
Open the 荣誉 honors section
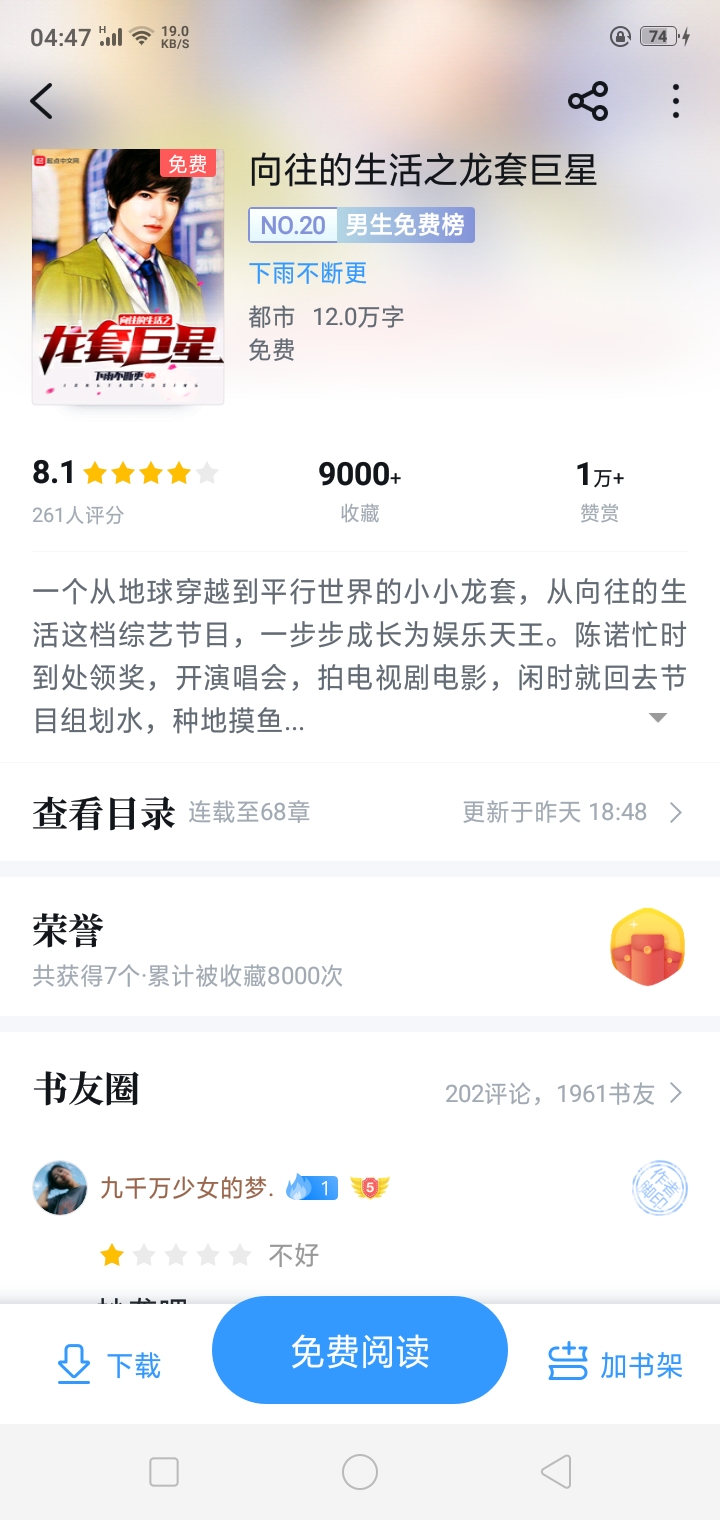pyautogui.click(x=360, y=947)
